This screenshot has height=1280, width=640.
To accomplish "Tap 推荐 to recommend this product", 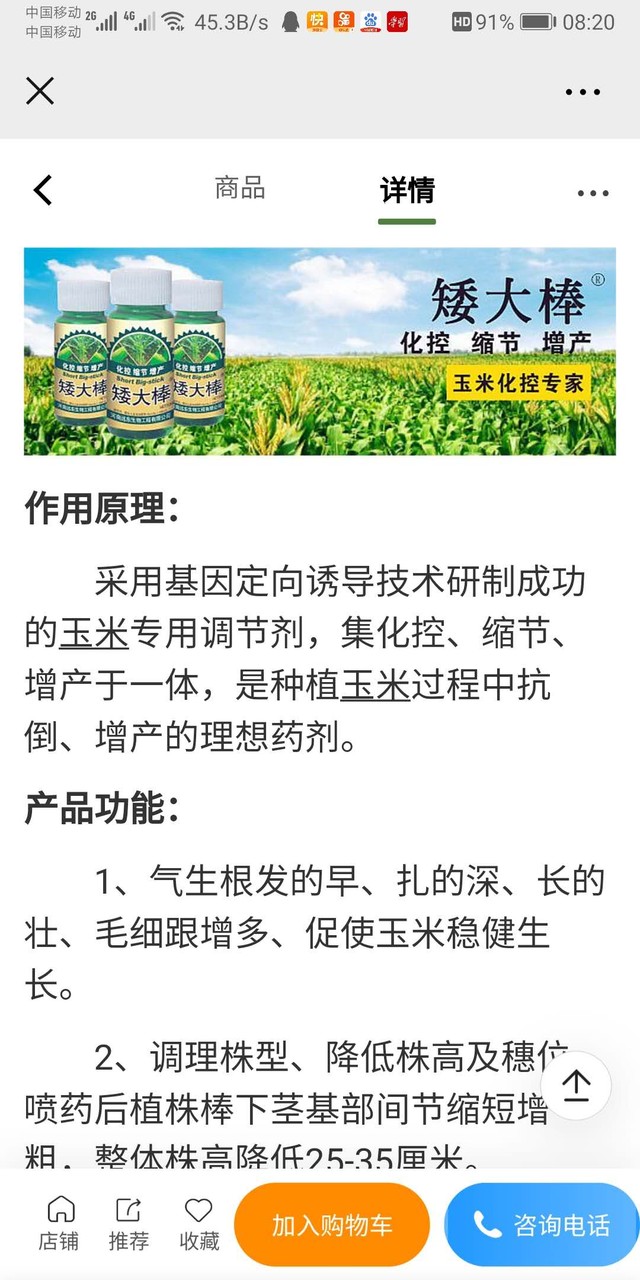I will [129, 1223].
